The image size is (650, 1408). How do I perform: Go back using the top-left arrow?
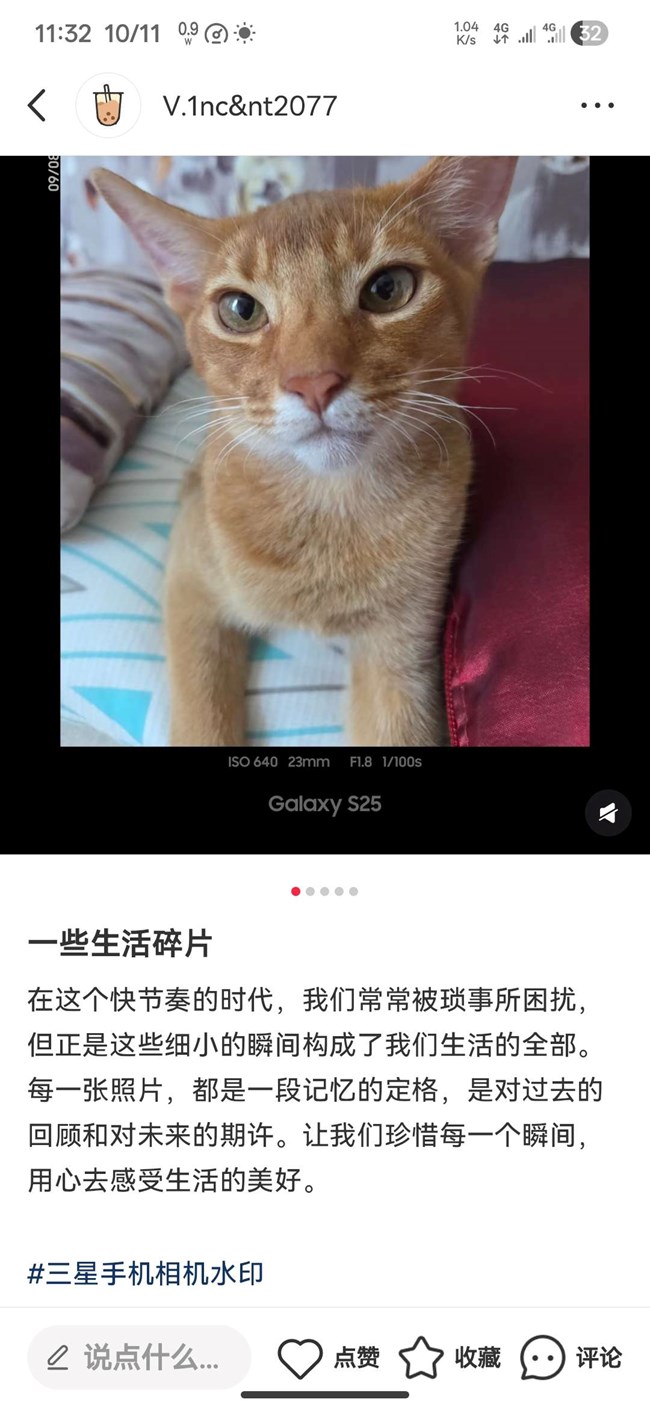point(37,105)
